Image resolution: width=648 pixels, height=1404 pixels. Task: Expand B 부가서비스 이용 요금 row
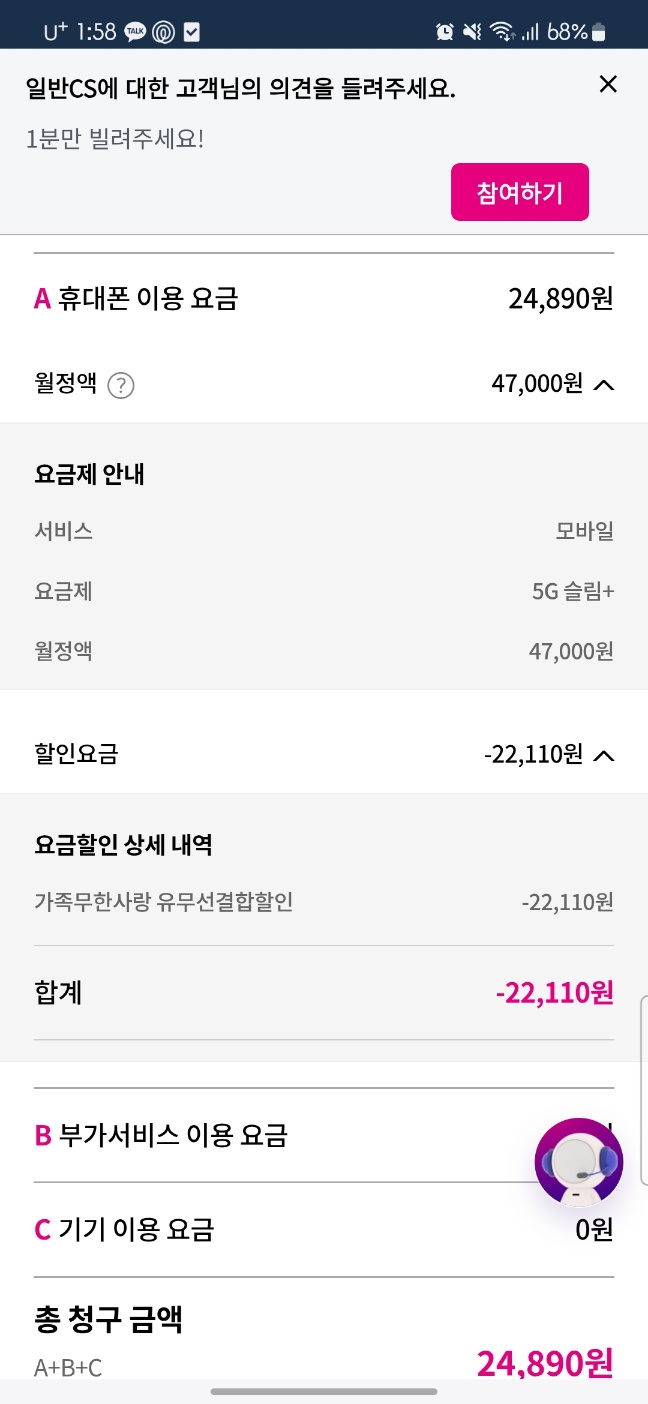(x=324, y=1135)
